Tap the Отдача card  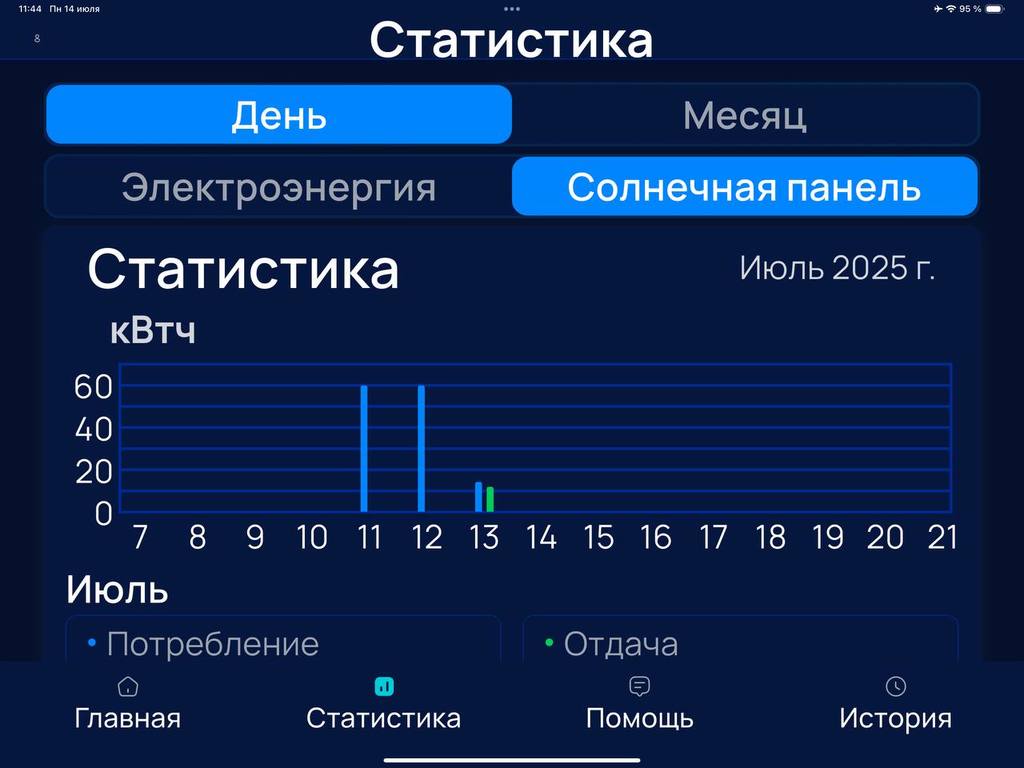(740, 640)
